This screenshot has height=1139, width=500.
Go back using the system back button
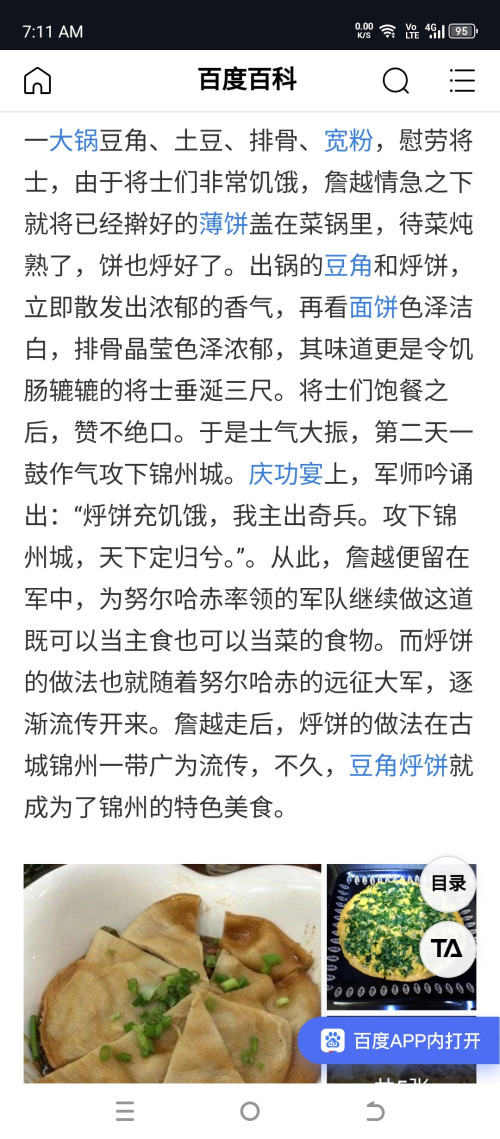375,1111
